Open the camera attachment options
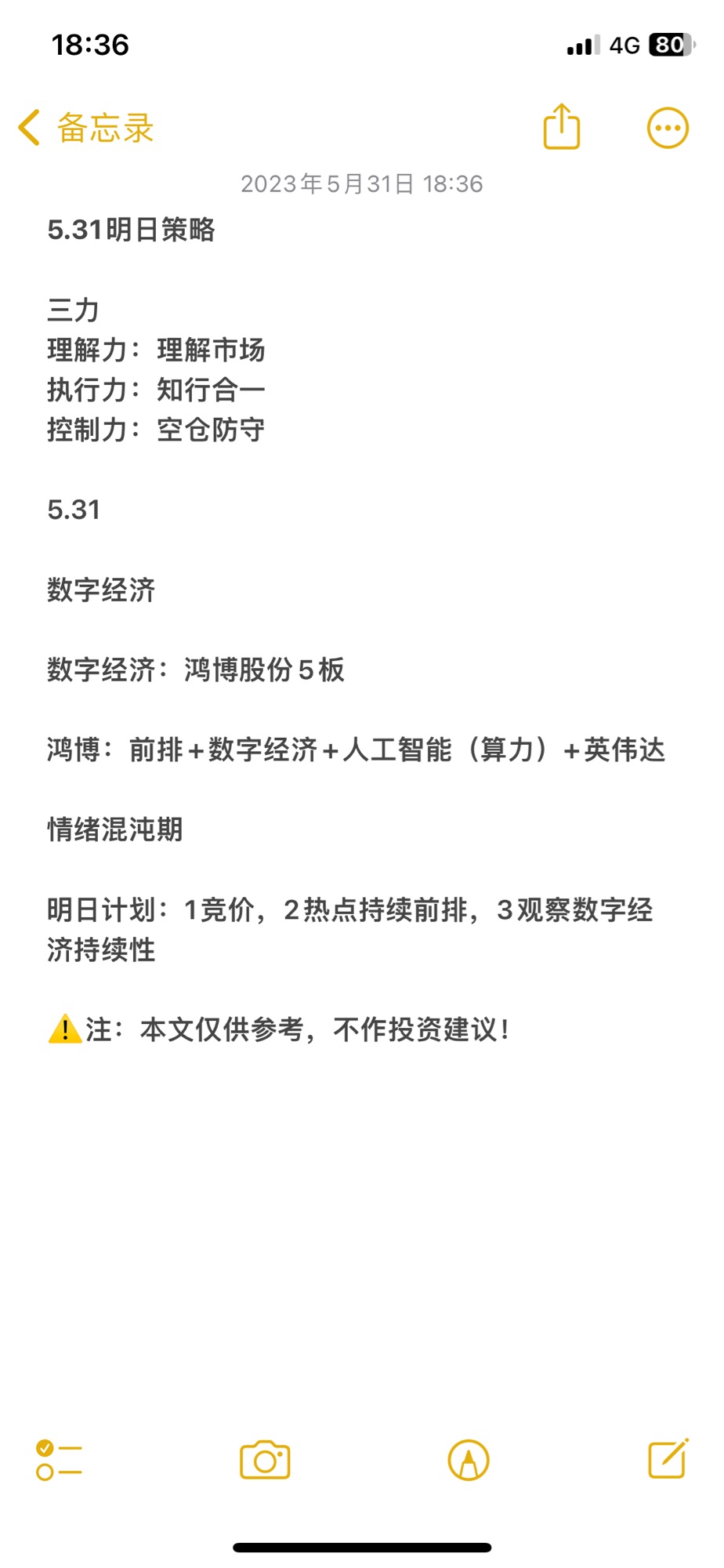 [265, 1460]
